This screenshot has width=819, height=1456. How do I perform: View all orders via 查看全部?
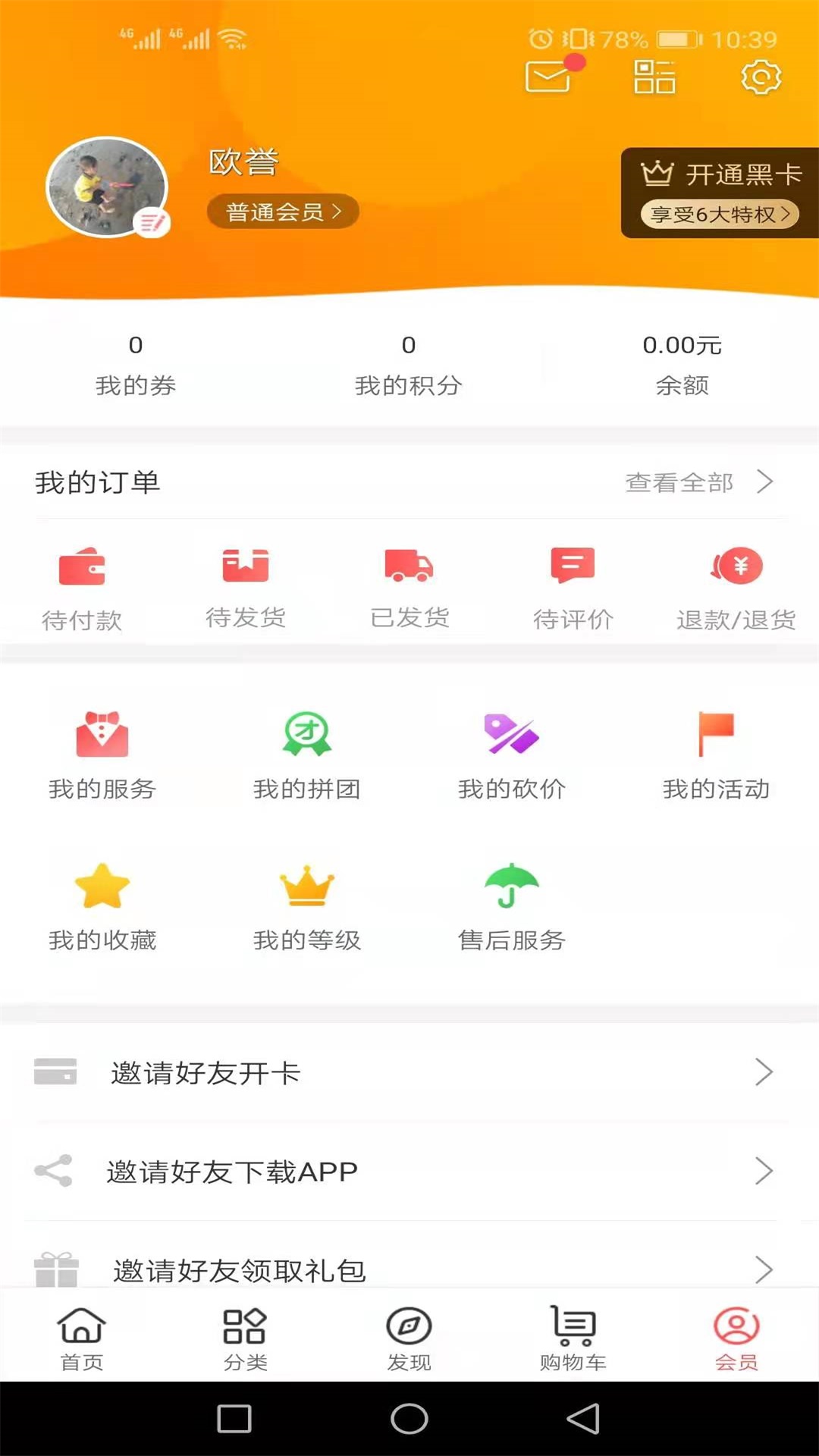698,482
